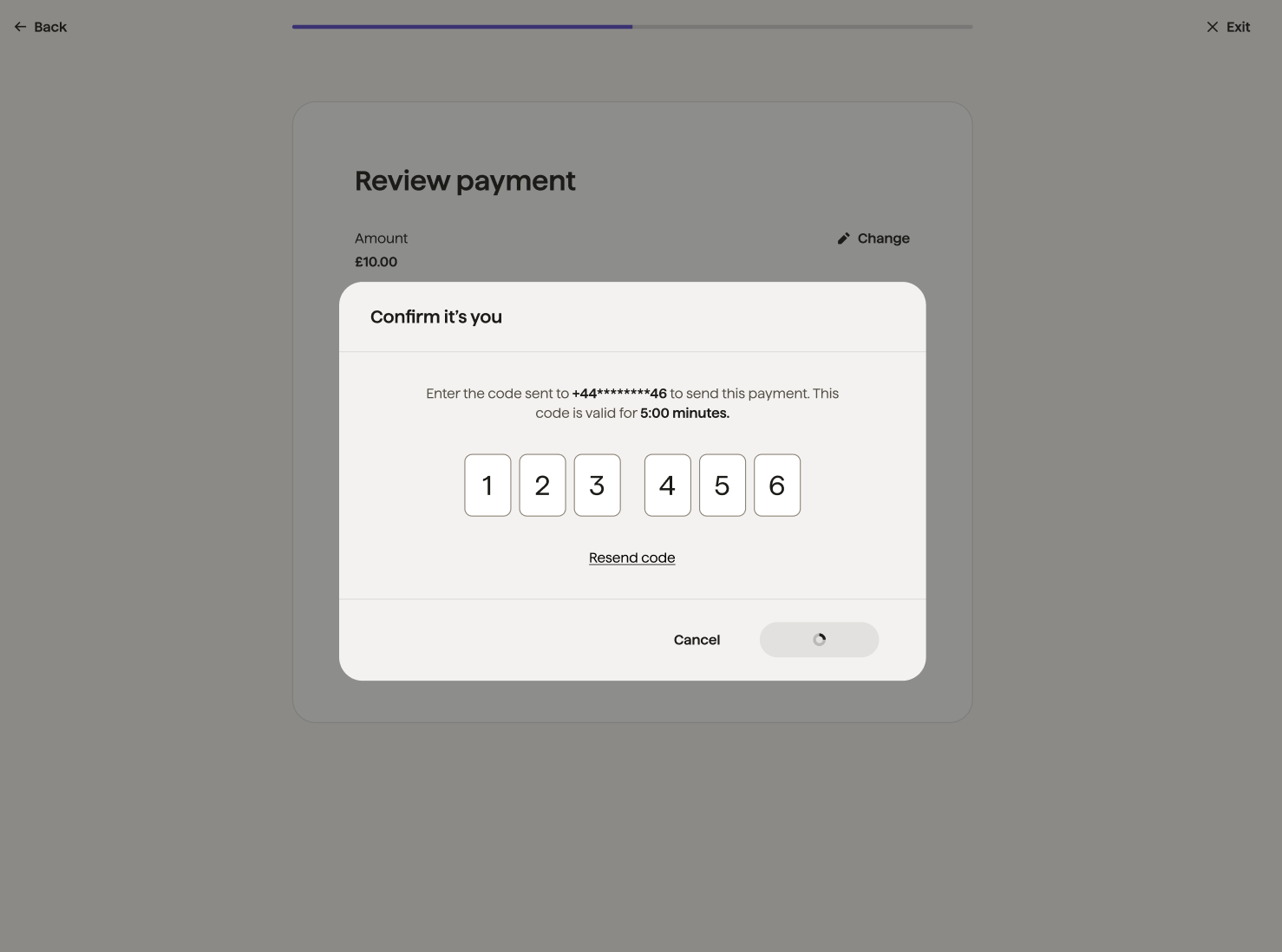Screen dimensions: 1282x952
Task: Exit the payment flow
Action: coord(1228,27)
